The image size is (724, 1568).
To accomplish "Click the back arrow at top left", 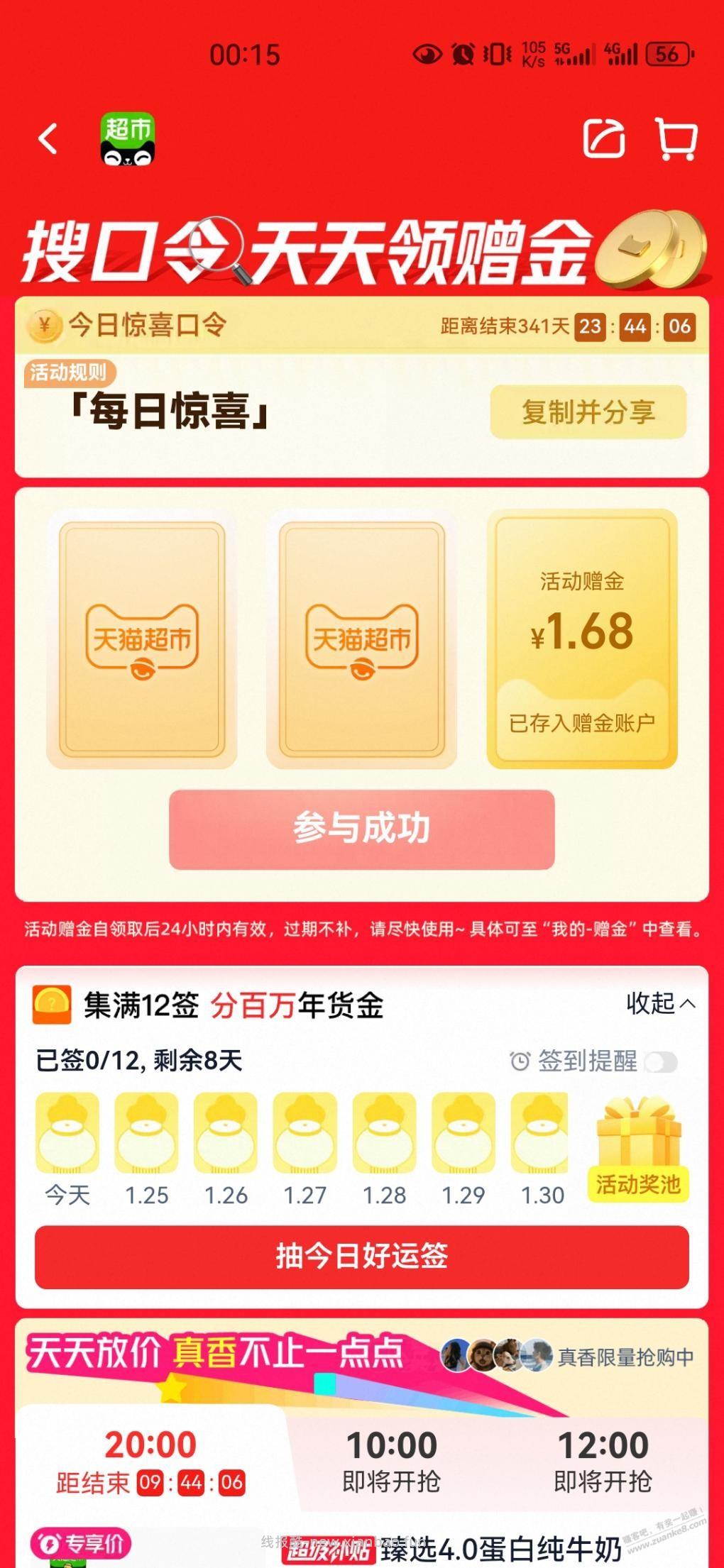I will [47, 140].
